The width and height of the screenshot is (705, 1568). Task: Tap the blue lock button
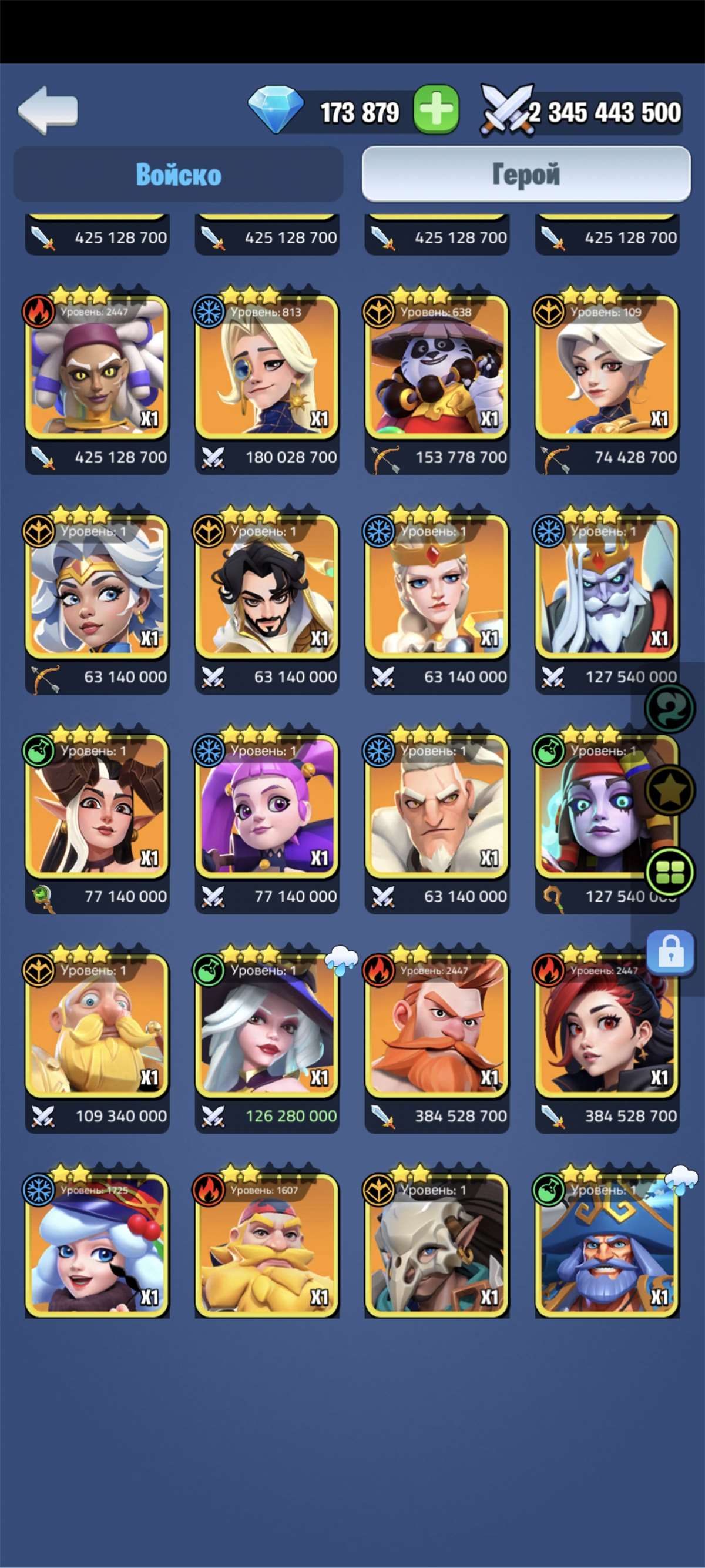pos(671,953)
